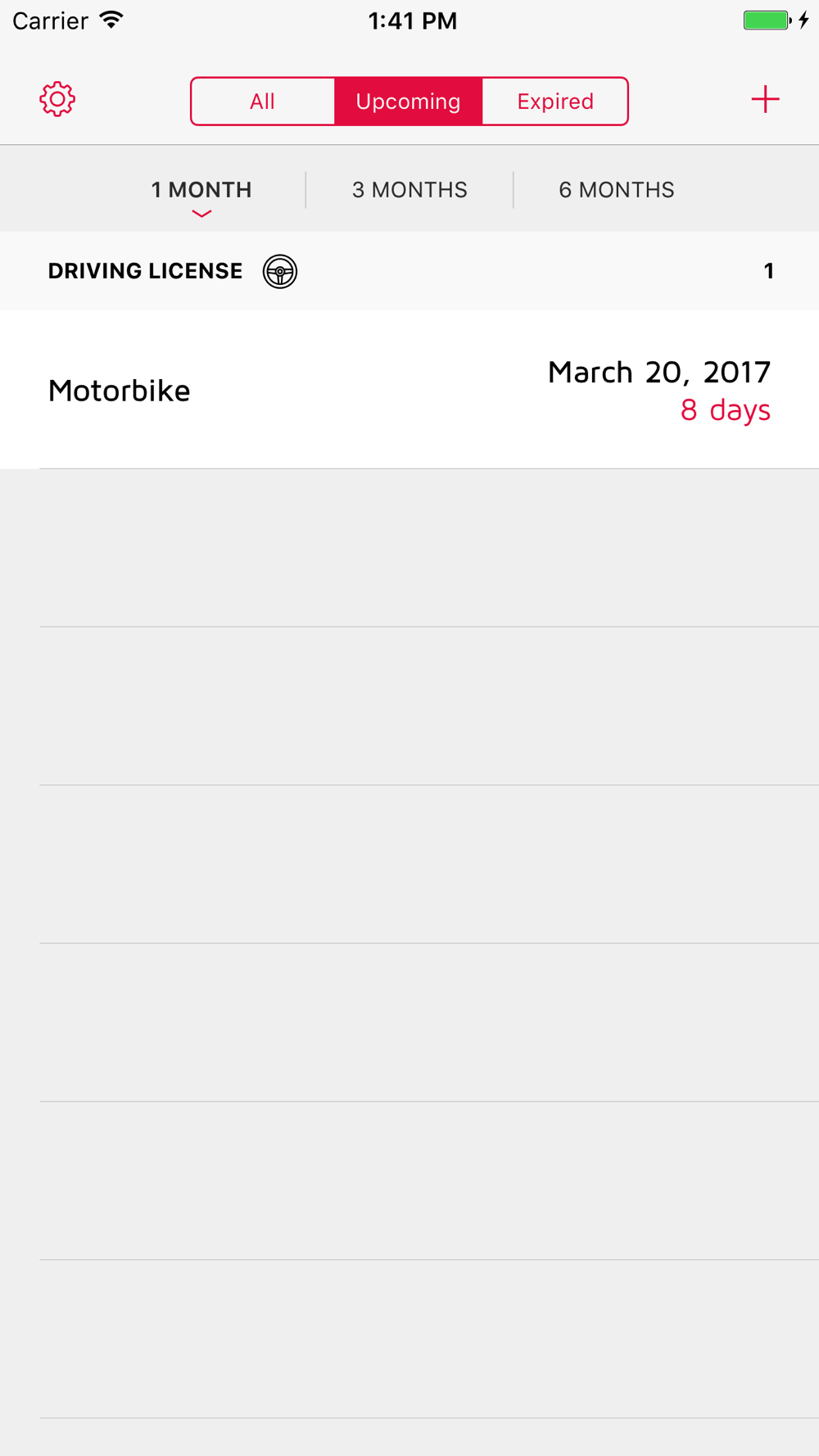Open the Motorbike license entry
The height and width of the screenshot is (1456, 819).
409,390
